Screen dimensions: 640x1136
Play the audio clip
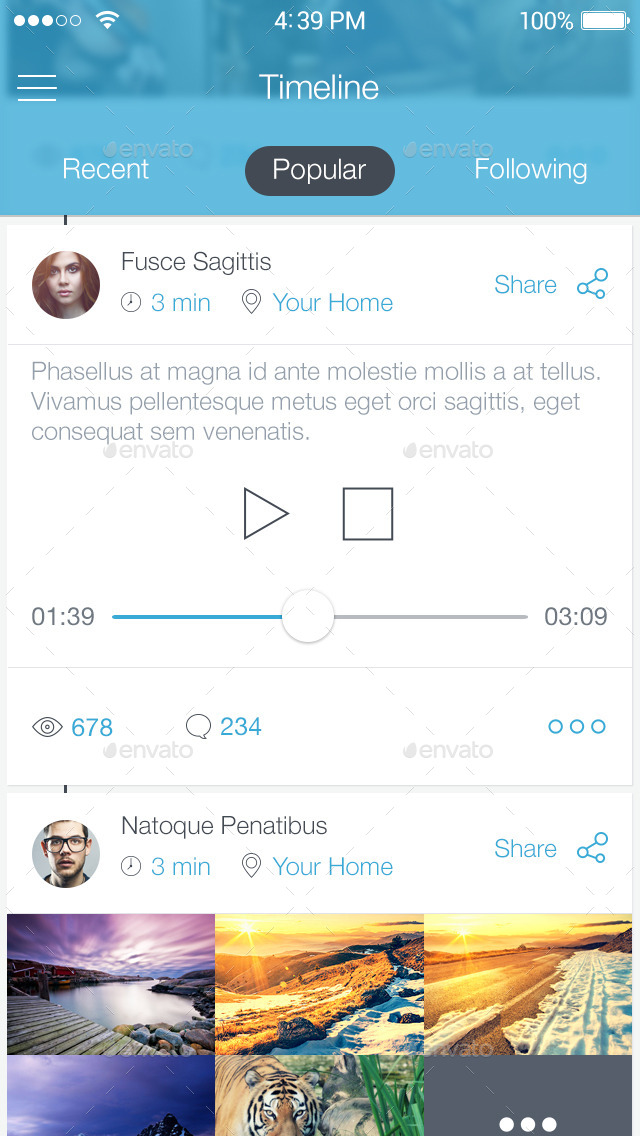click(x=265, y=514)
